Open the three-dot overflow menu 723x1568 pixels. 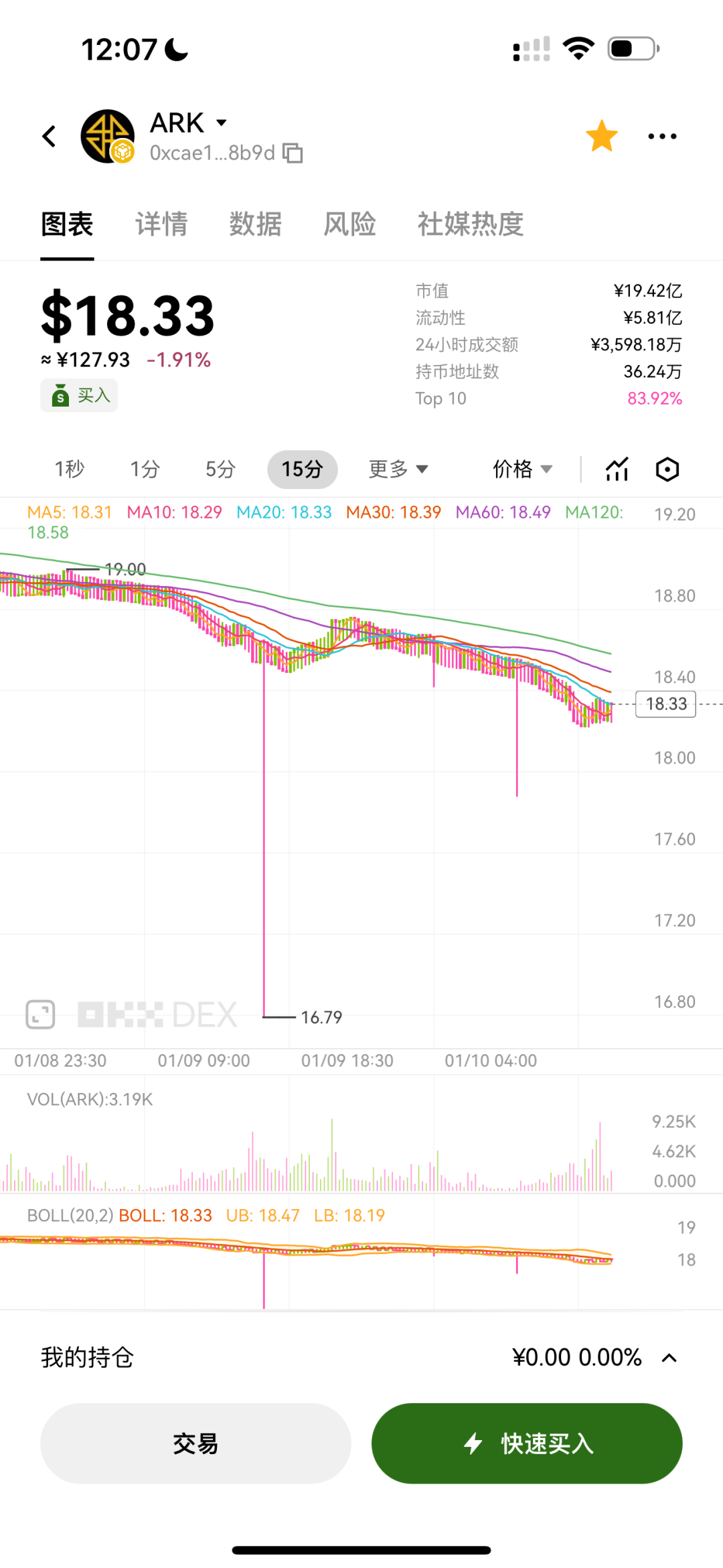[662, 137]
